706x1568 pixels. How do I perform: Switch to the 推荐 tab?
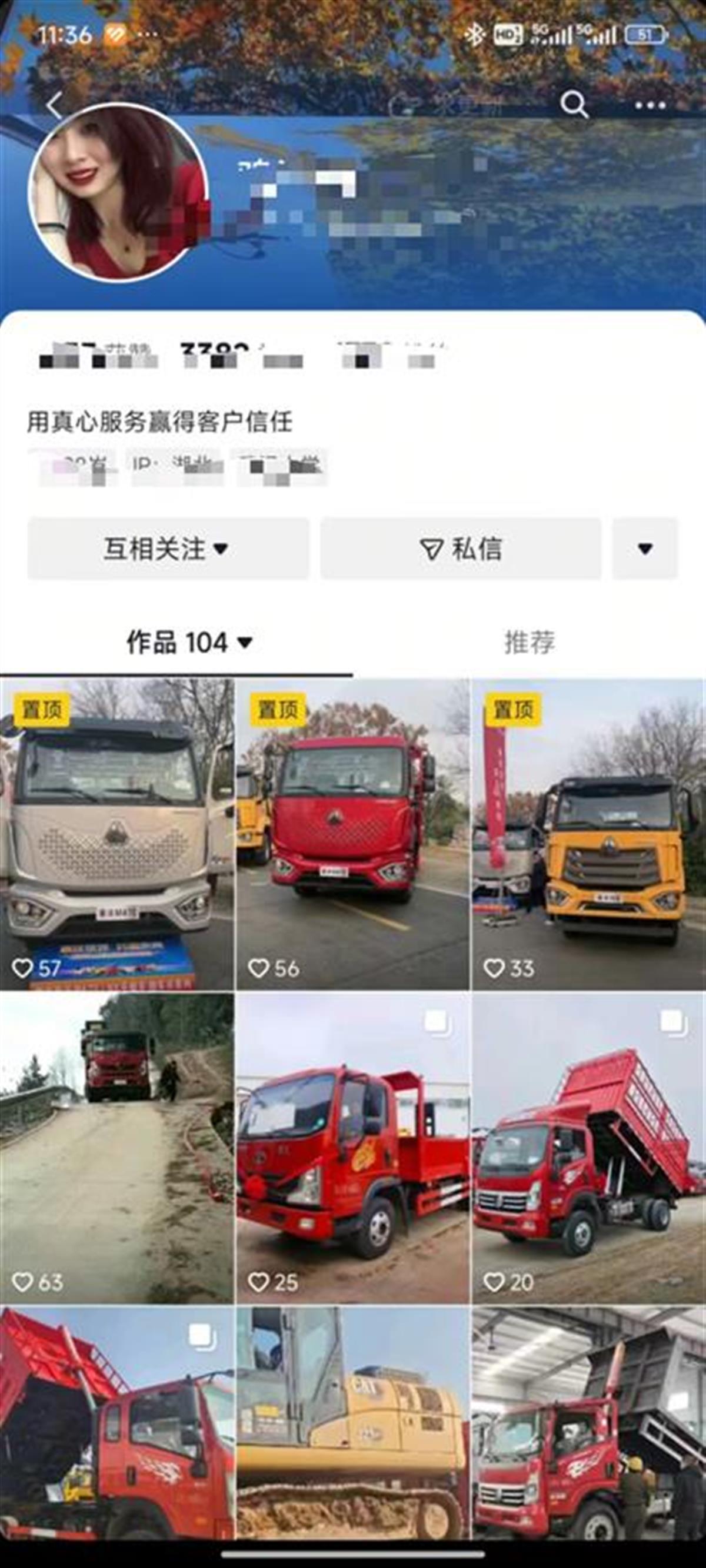(529, 642)
